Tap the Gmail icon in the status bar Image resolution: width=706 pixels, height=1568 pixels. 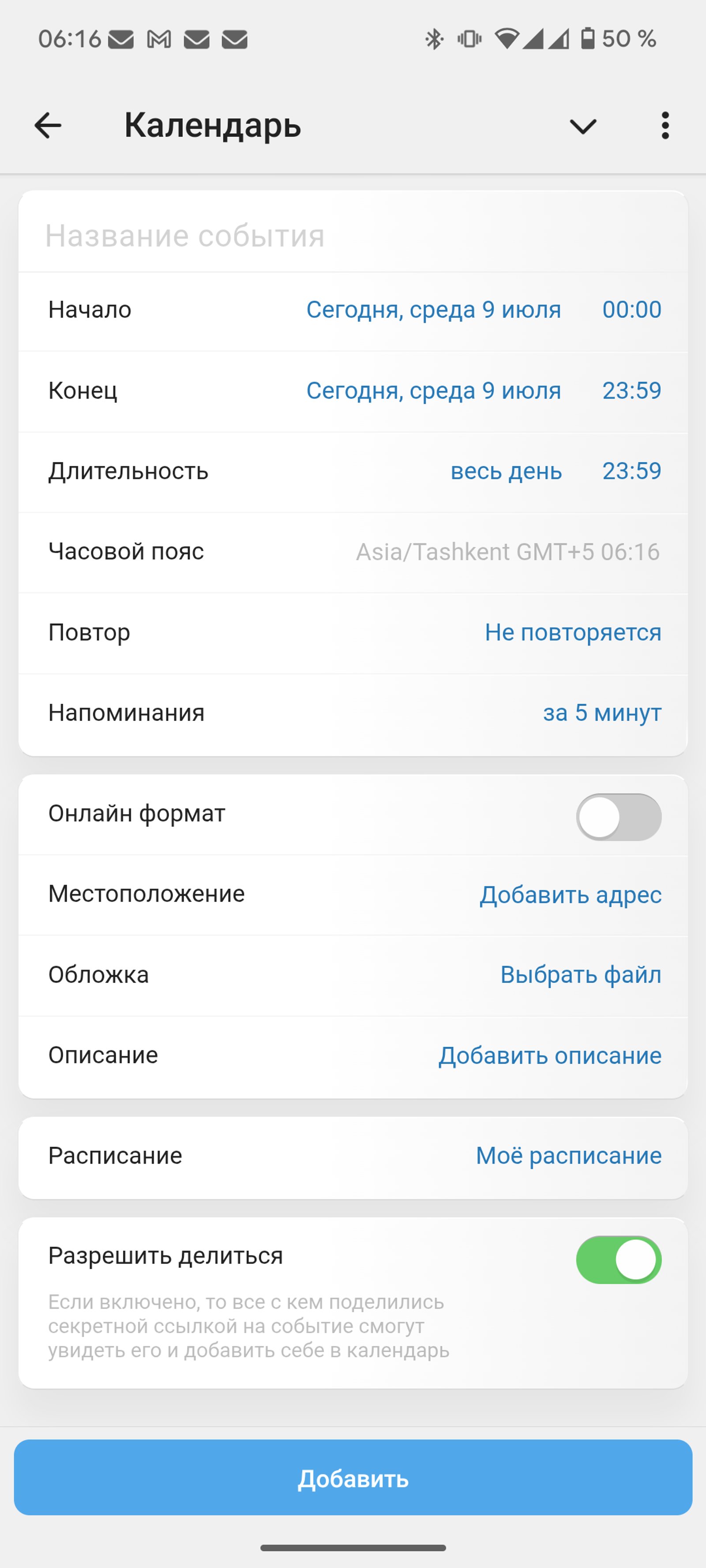pos(158,39)
